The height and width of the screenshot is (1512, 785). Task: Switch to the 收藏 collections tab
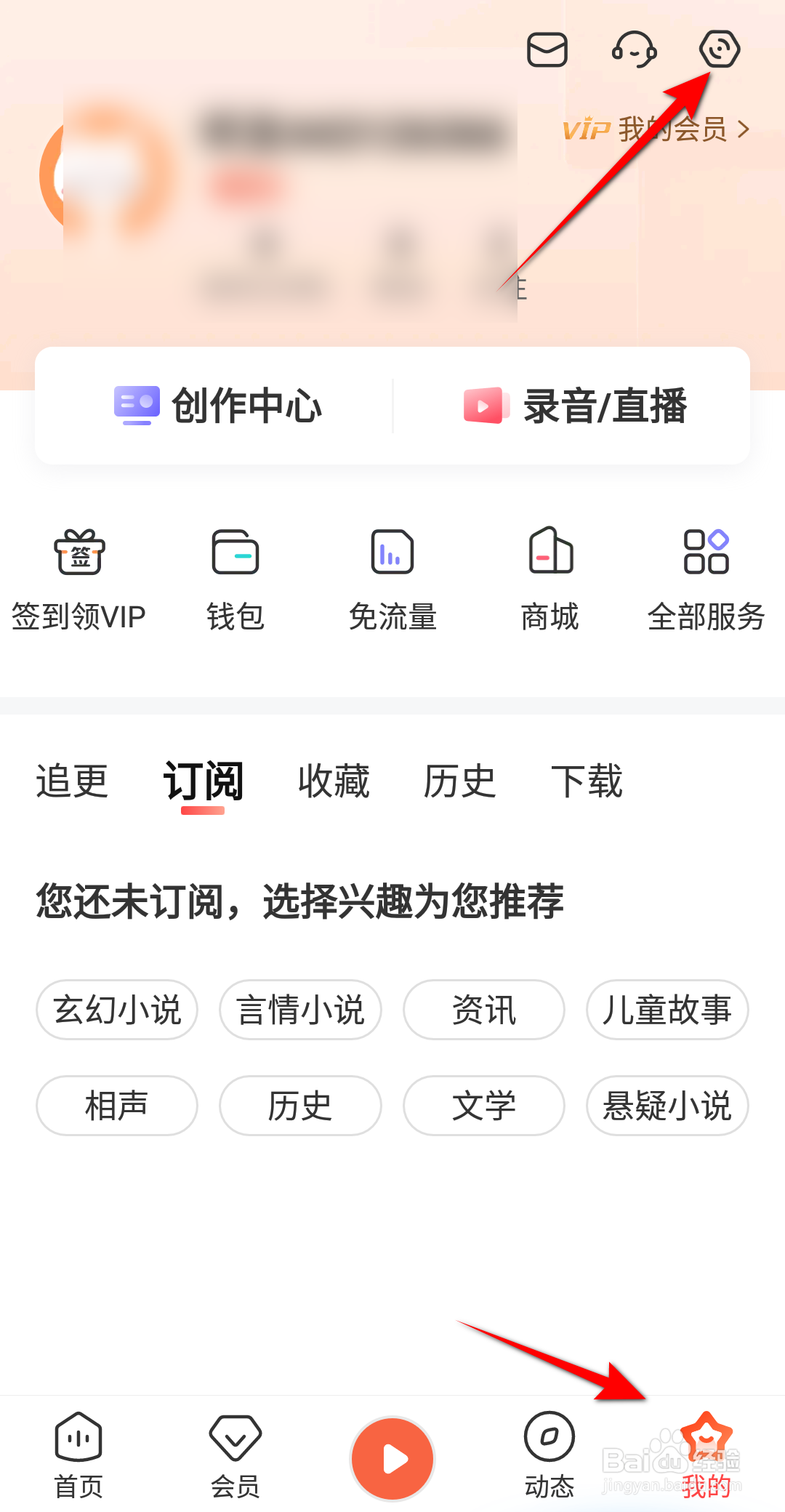[333, 779]
